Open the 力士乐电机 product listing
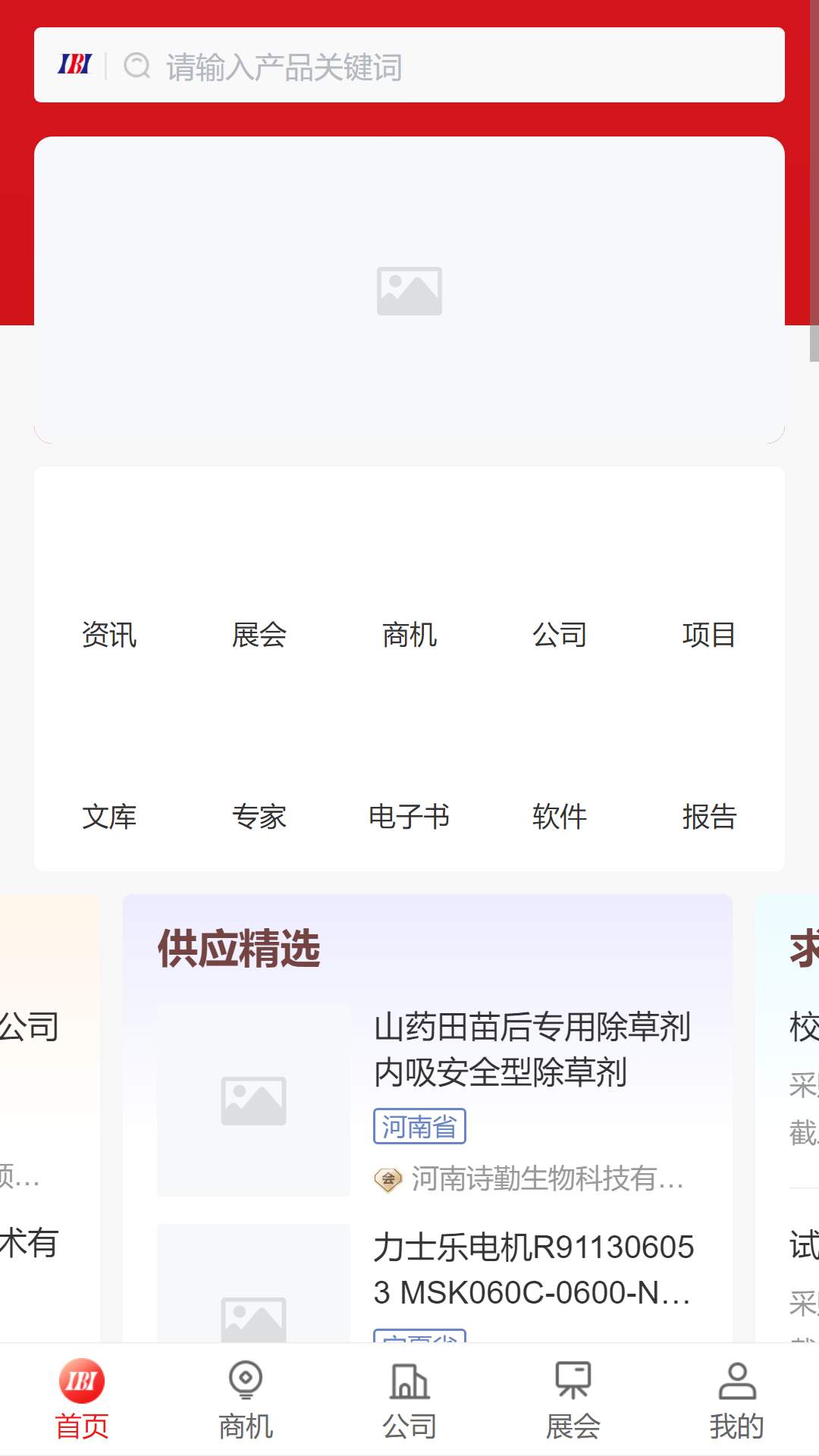 pos(428,1283)
